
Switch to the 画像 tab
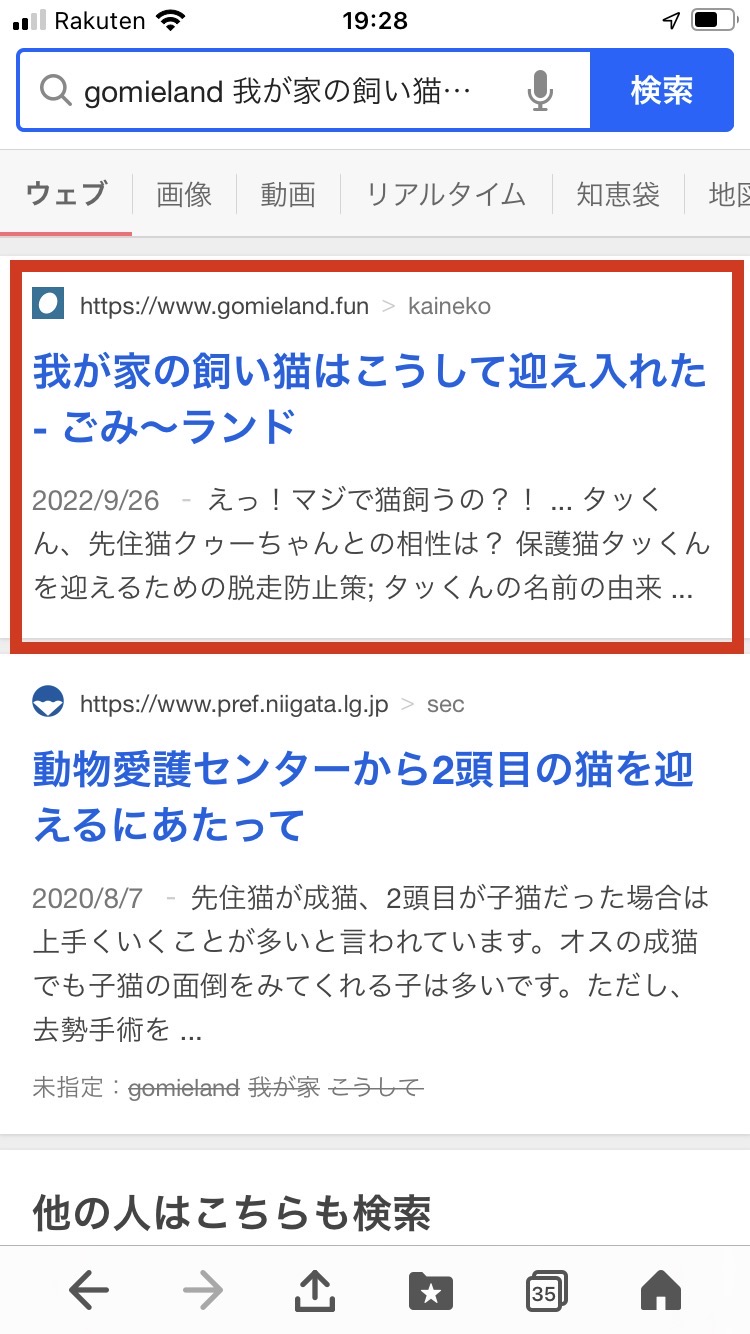(x=184, y=194)
